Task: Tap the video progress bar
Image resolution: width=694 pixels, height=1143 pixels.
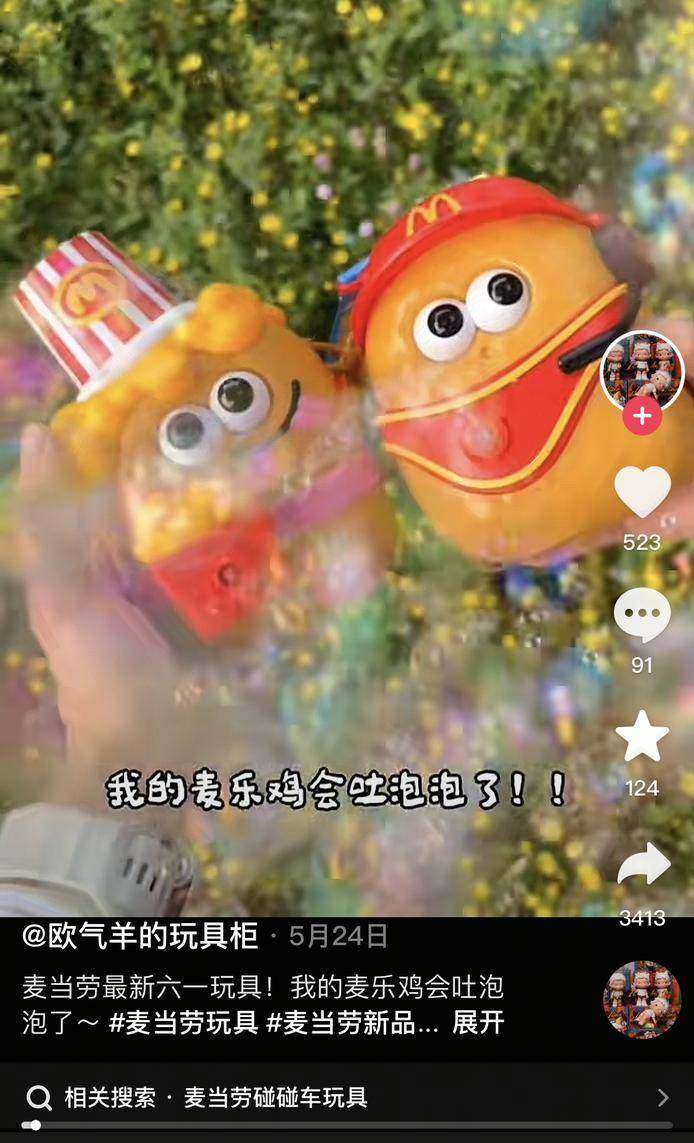Action: pyautogui.click(x=347, y=1126)
